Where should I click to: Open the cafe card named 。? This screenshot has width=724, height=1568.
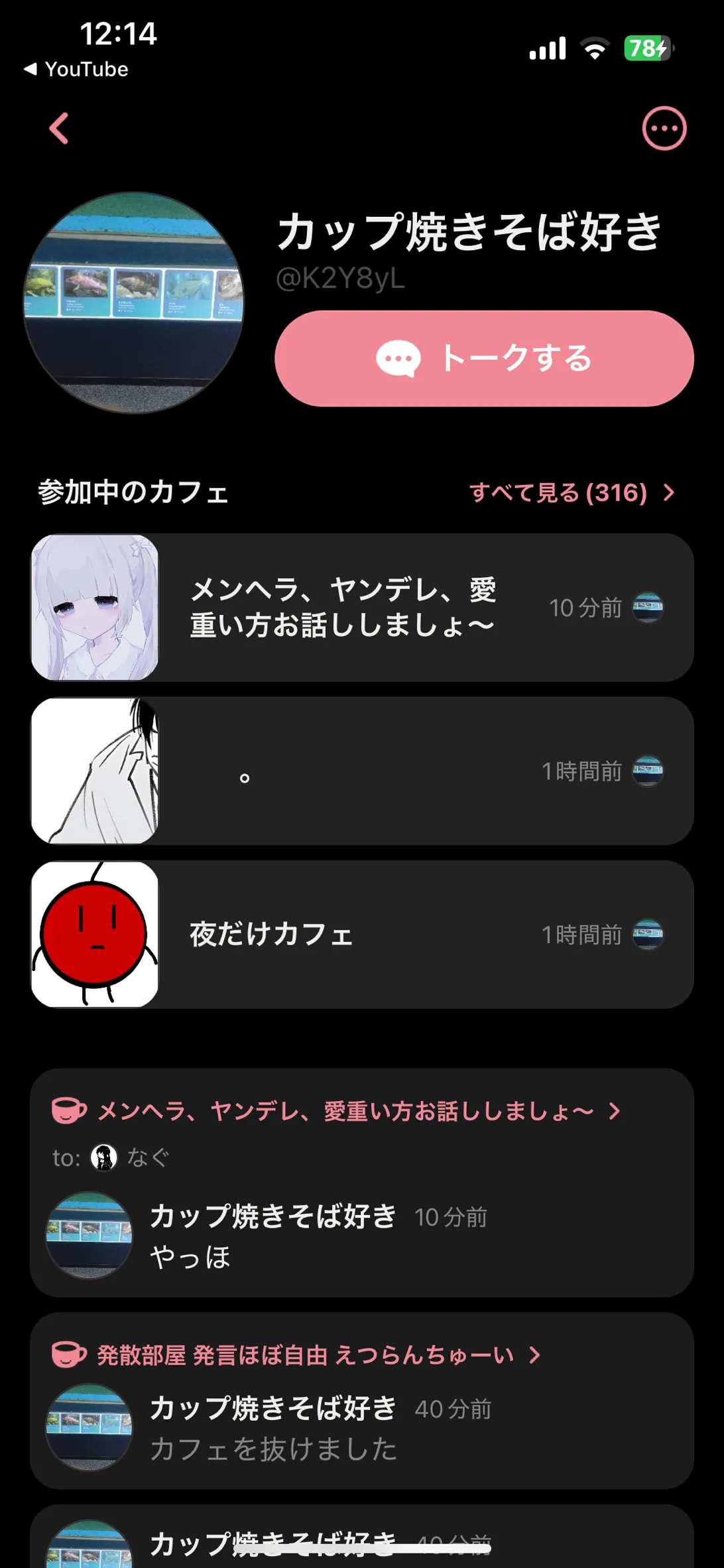click(362, 771)
